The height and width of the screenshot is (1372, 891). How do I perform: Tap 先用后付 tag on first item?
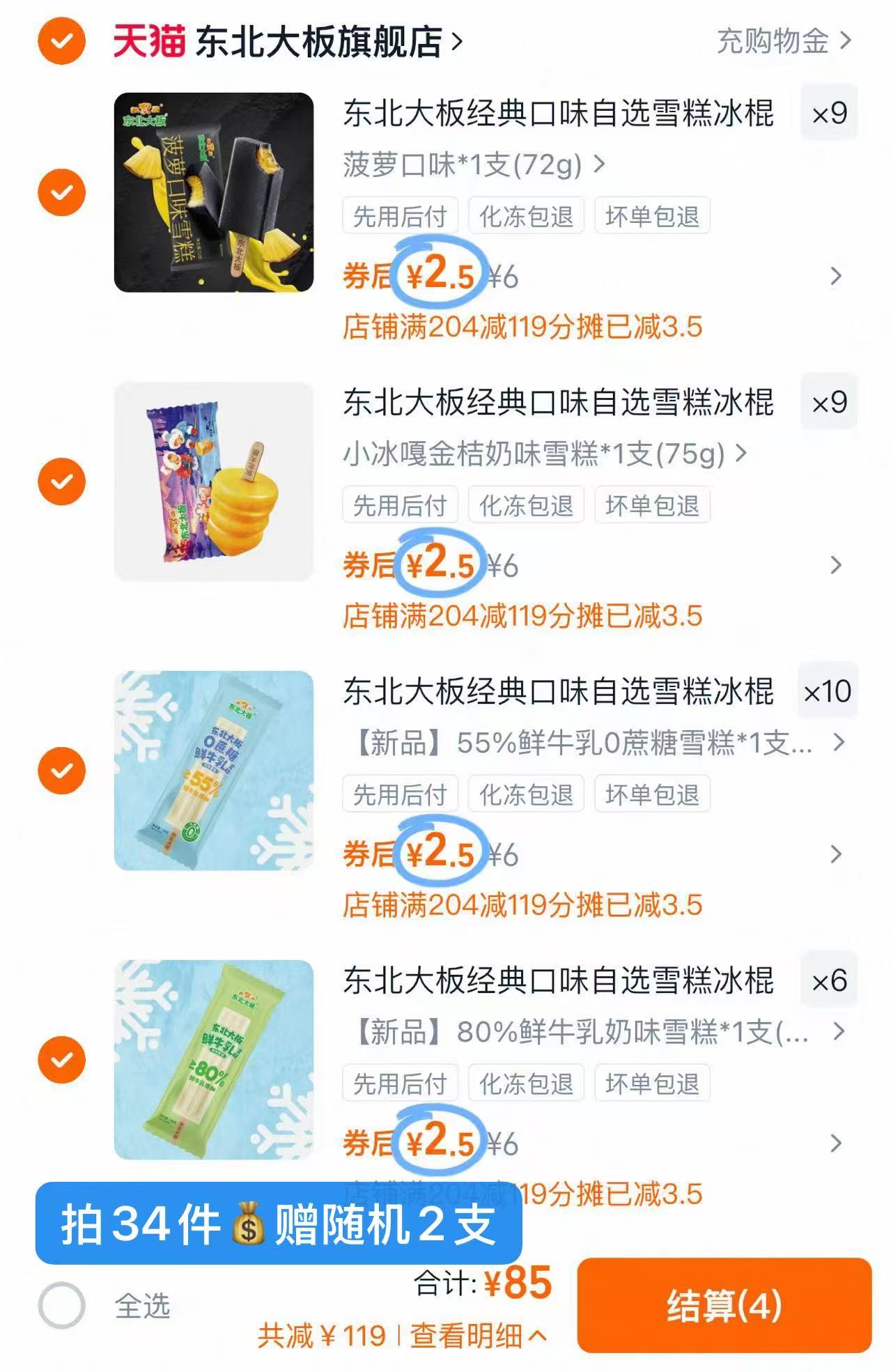(400, 217)
